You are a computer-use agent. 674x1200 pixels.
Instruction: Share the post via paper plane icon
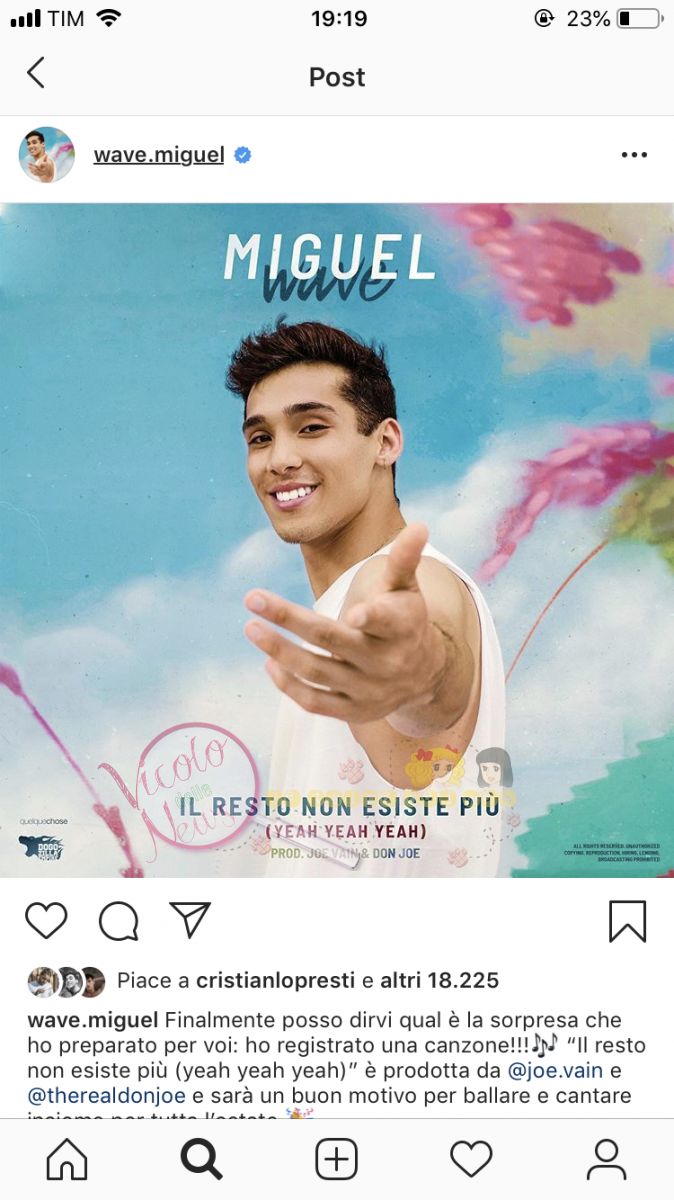tap(189, 920)
